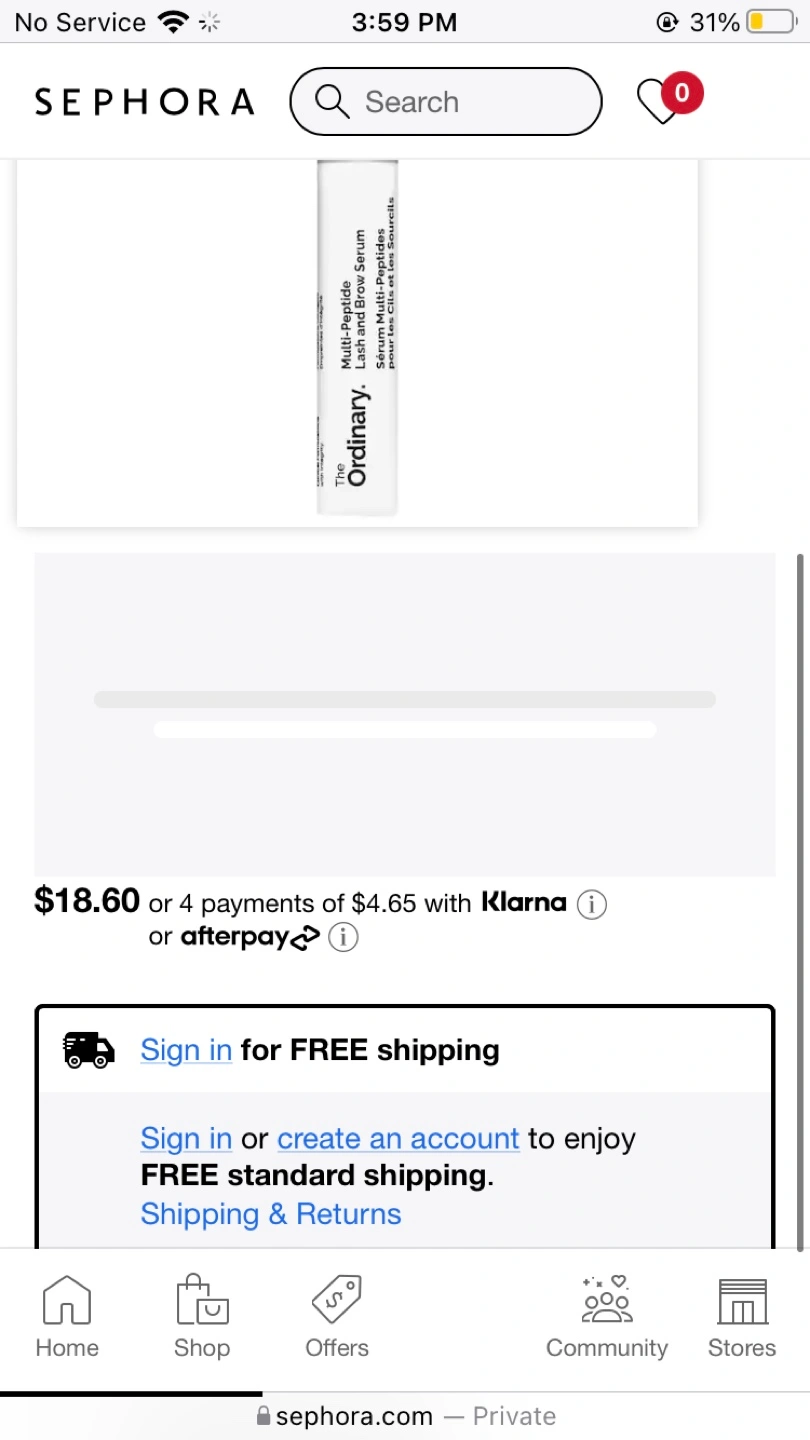Image resolution: width=810 pixels, height=1440 pixels.
Task: Open the search field
Action: [x=446, y=101]
